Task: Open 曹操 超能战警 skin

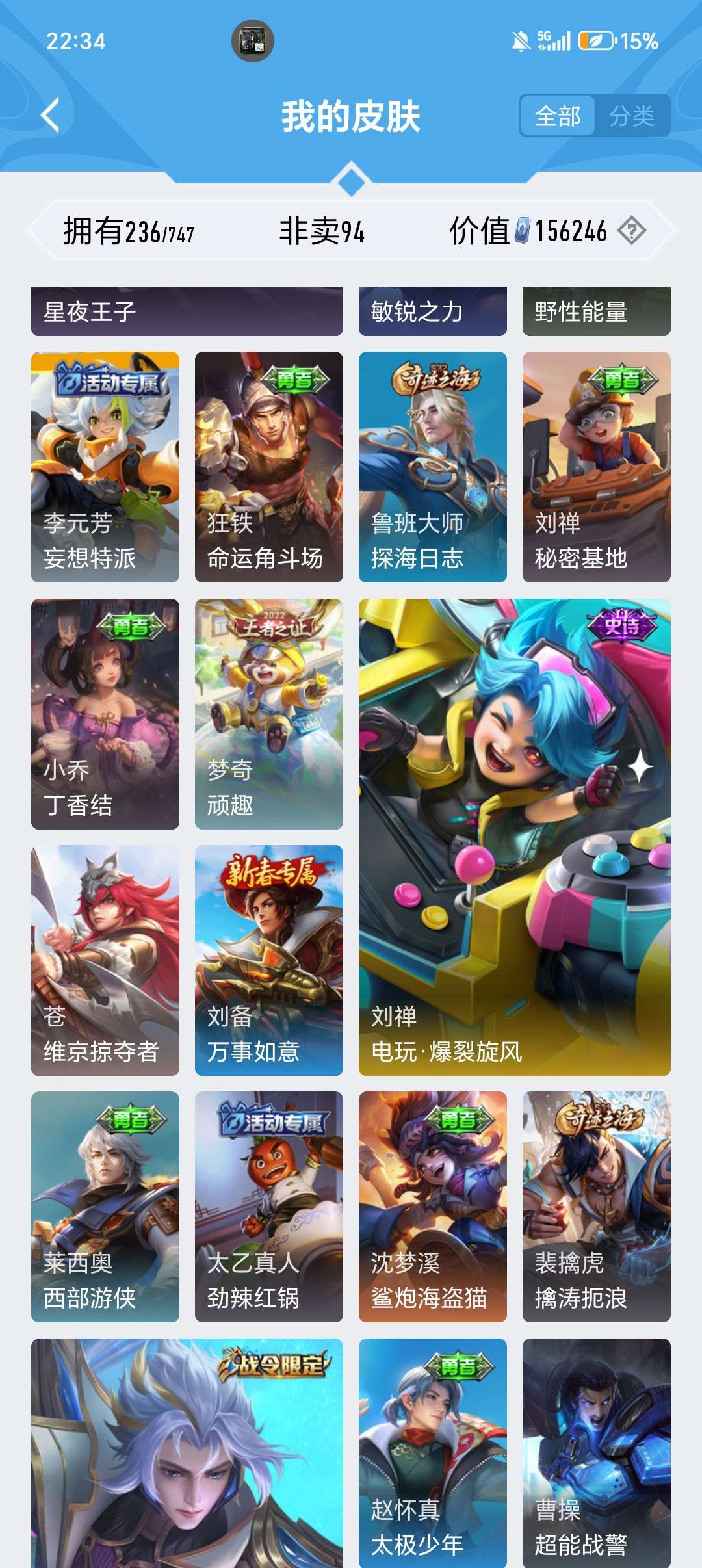Action: [597, 1453]
